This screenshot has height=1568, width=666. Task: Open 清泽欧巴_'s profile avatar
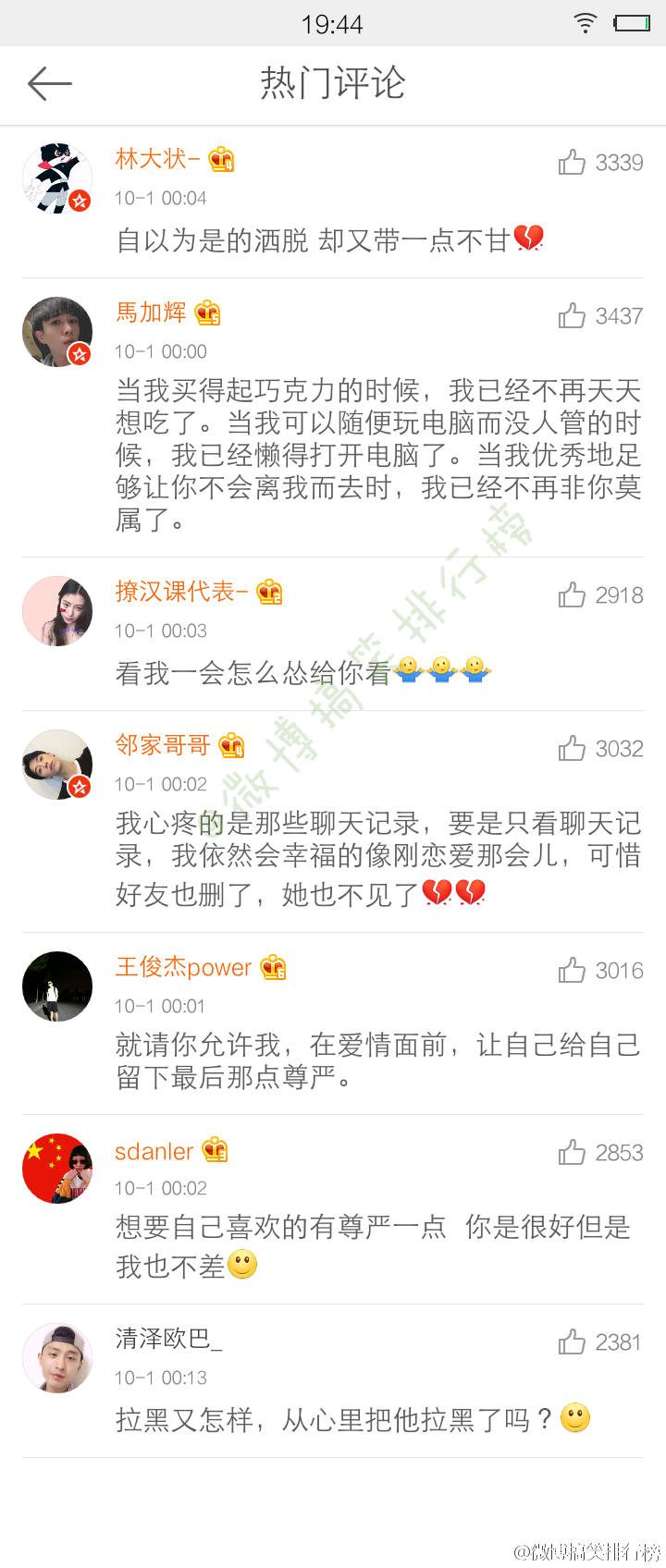[x=57, y=1358]
